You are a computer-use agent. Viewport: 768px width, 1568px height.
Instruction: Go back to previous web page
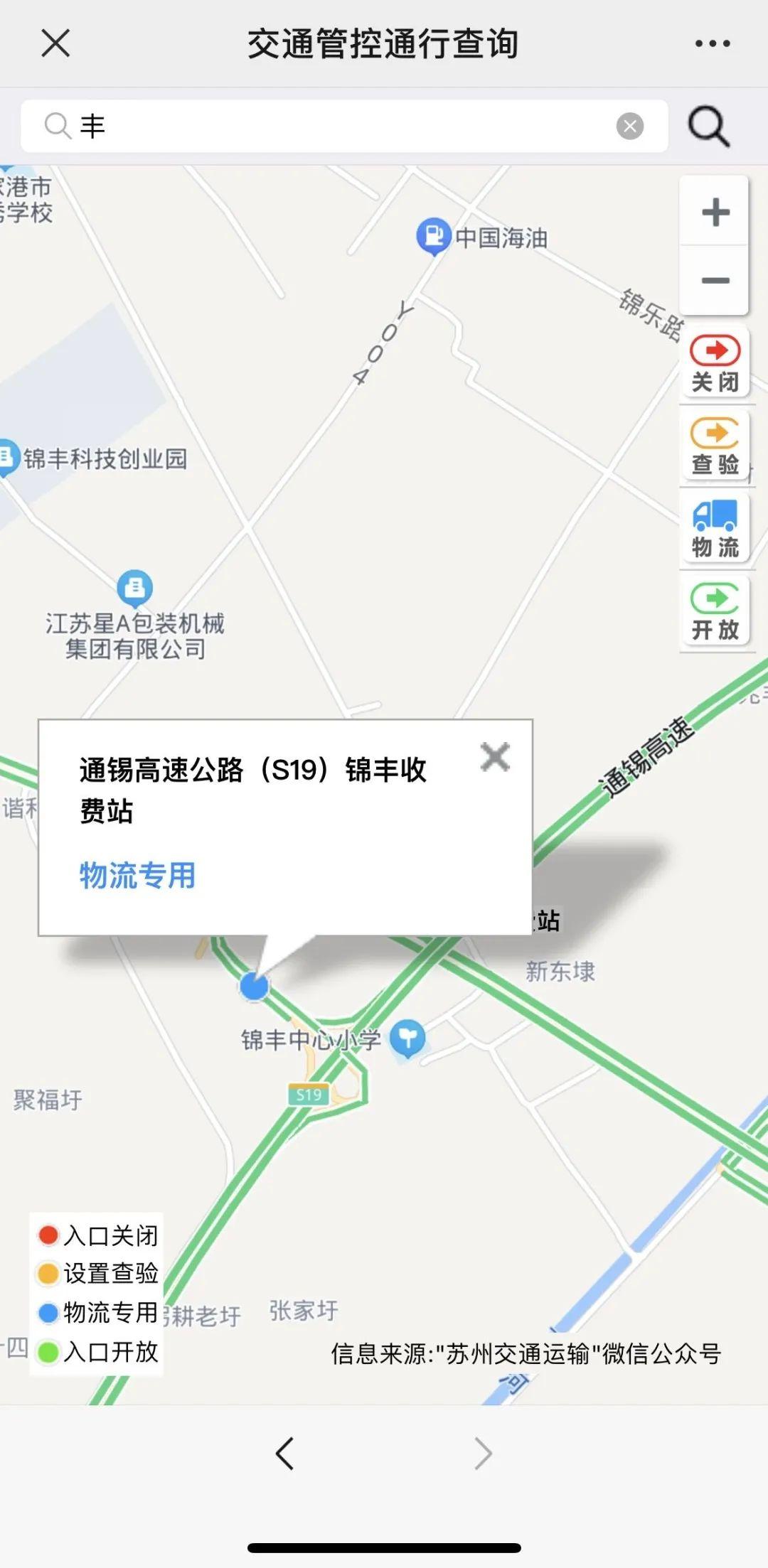click(x=285, y=1454)
